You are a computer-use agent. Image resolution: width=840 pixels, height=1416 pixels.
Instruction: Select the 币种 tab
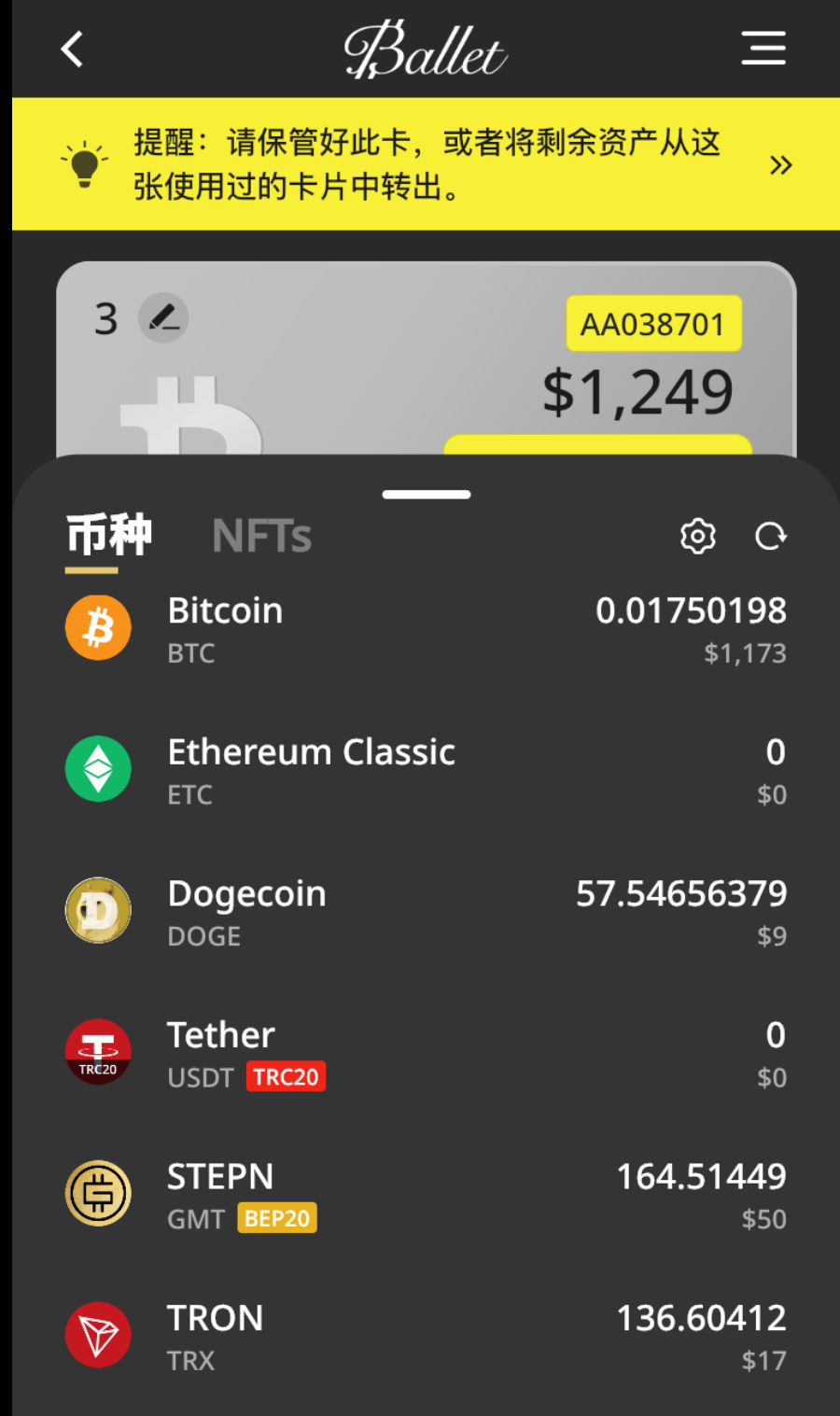pos(109,536)
